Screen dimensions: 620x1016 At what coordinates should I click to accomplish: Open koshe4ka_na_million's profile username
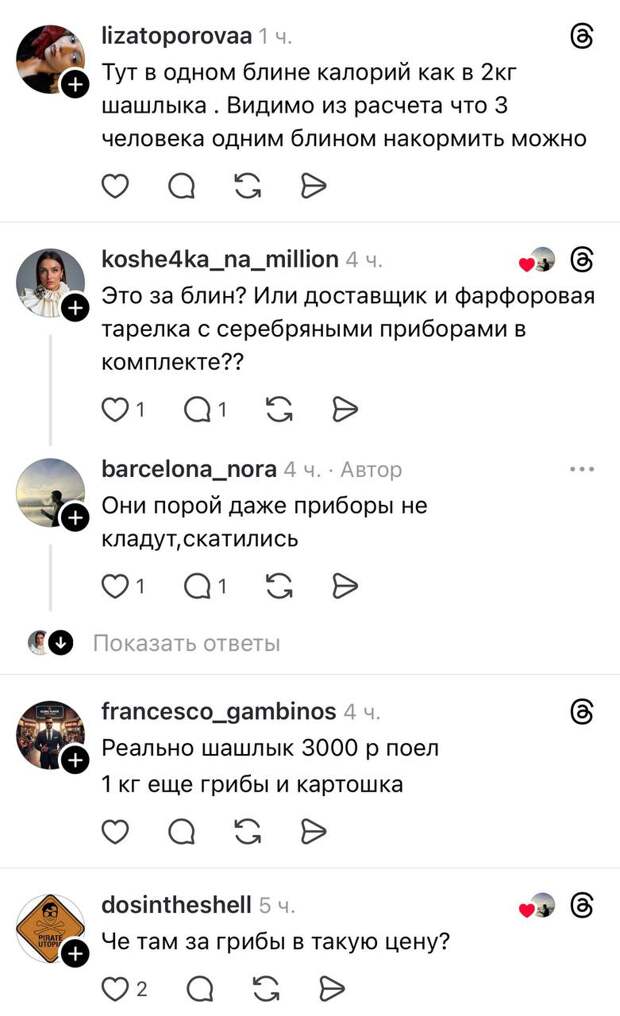(x=220, y=259)
